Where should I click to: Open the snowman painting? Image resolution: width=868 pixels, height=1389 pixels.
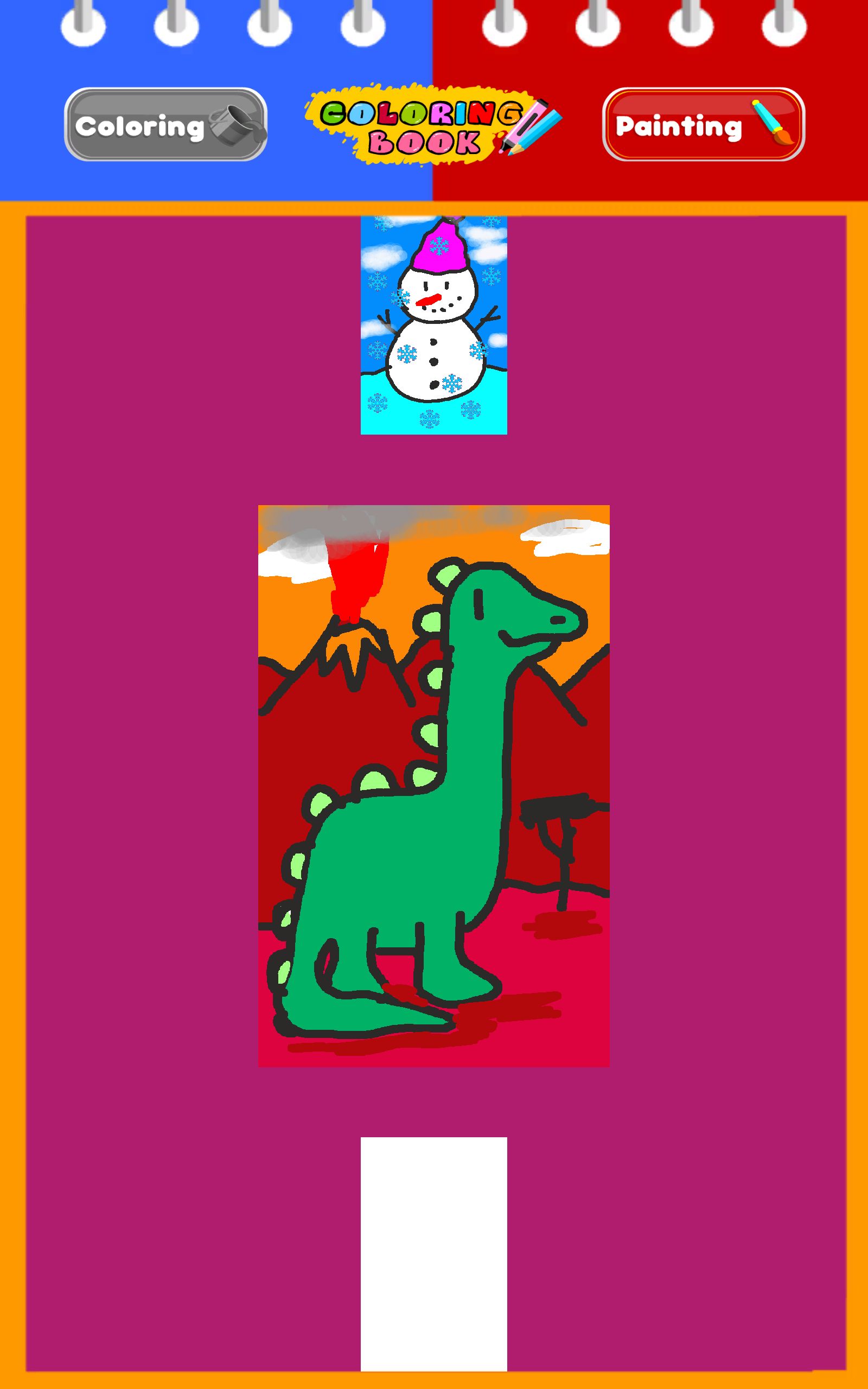433,325
